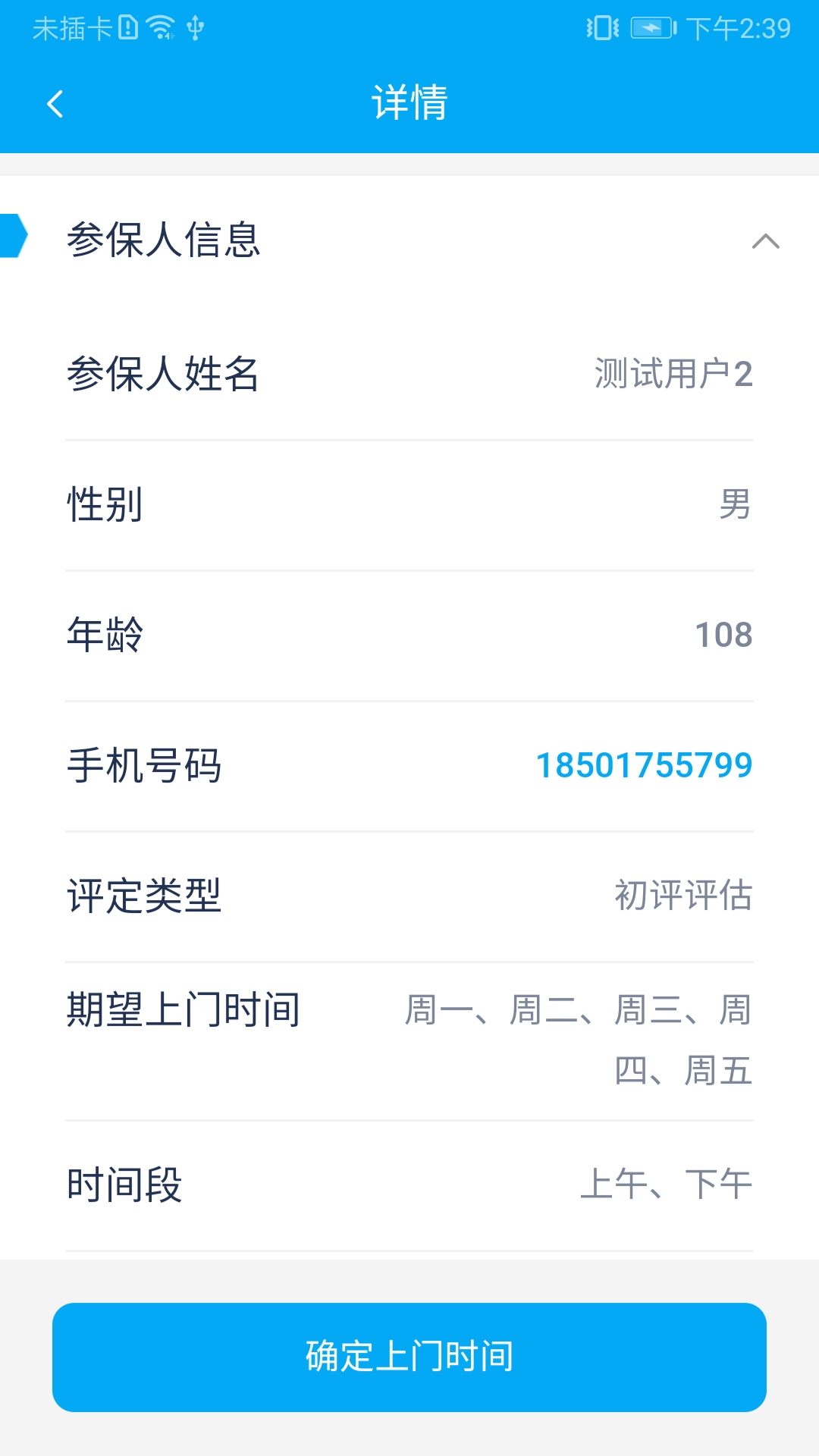The width and height of the screenshot is (819, 1456).
Task: Tap the back arrow to return
Action: coord(54,103)
